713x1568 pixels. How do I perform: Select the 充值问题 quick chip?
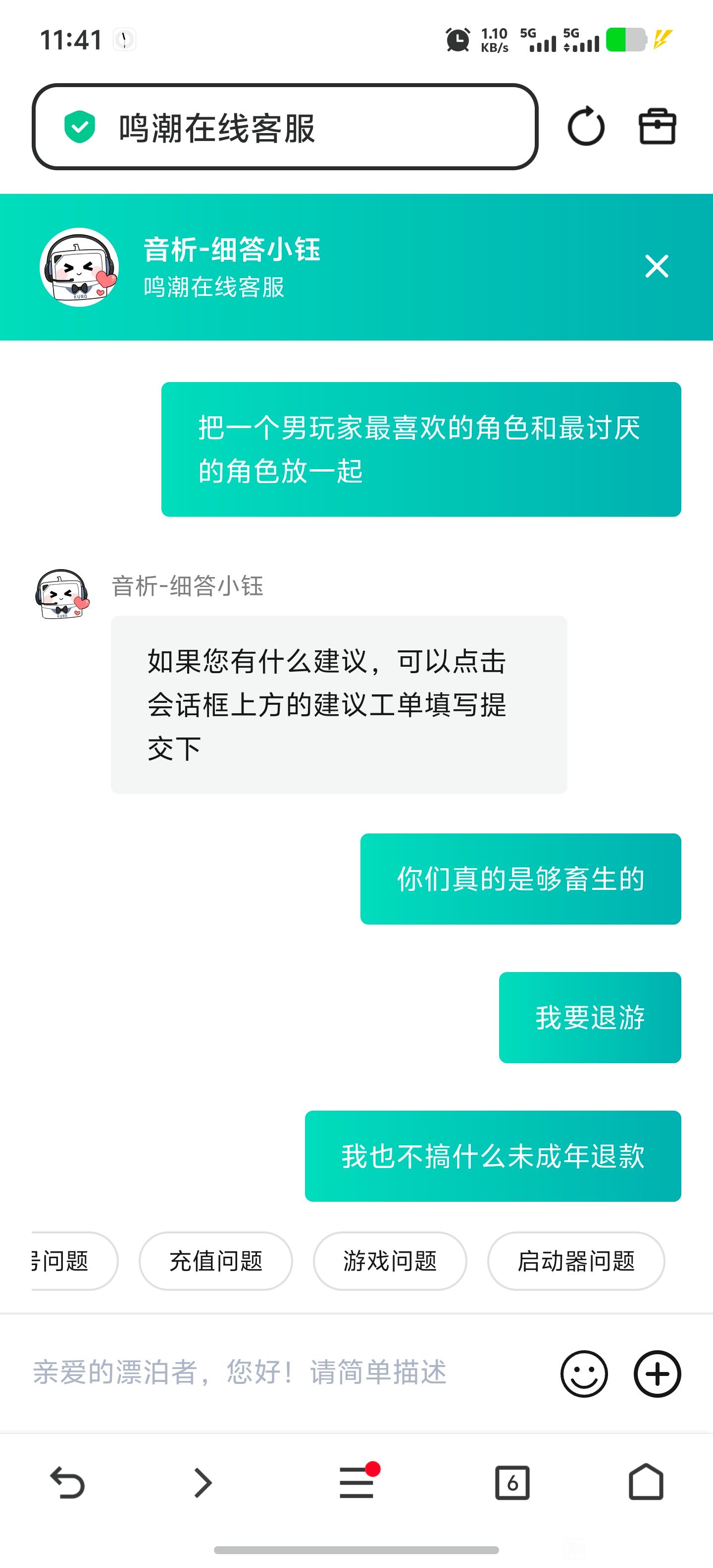point(215,1261)
